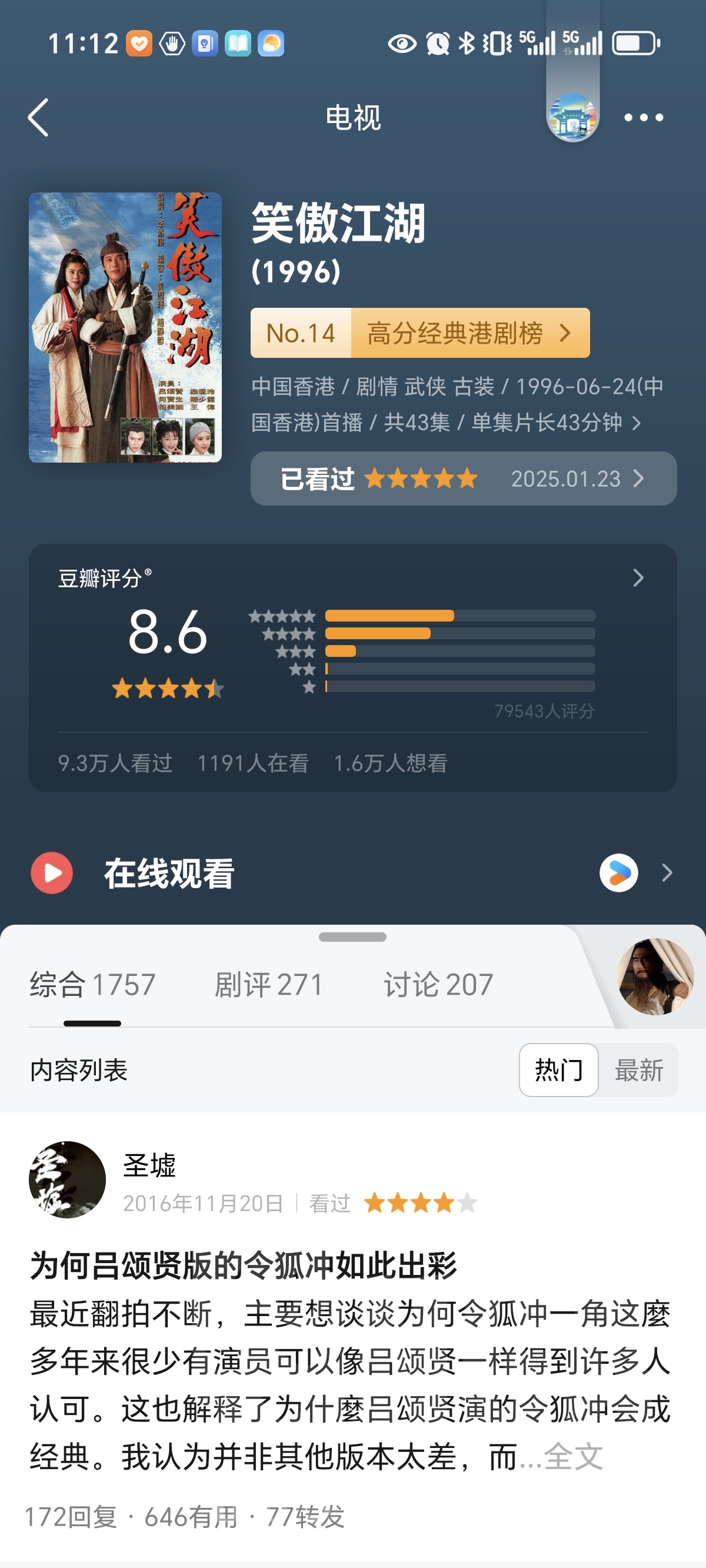
Task: Open reviewer 圣墟's profile avatar
Action: click(x=67, y=1179)
